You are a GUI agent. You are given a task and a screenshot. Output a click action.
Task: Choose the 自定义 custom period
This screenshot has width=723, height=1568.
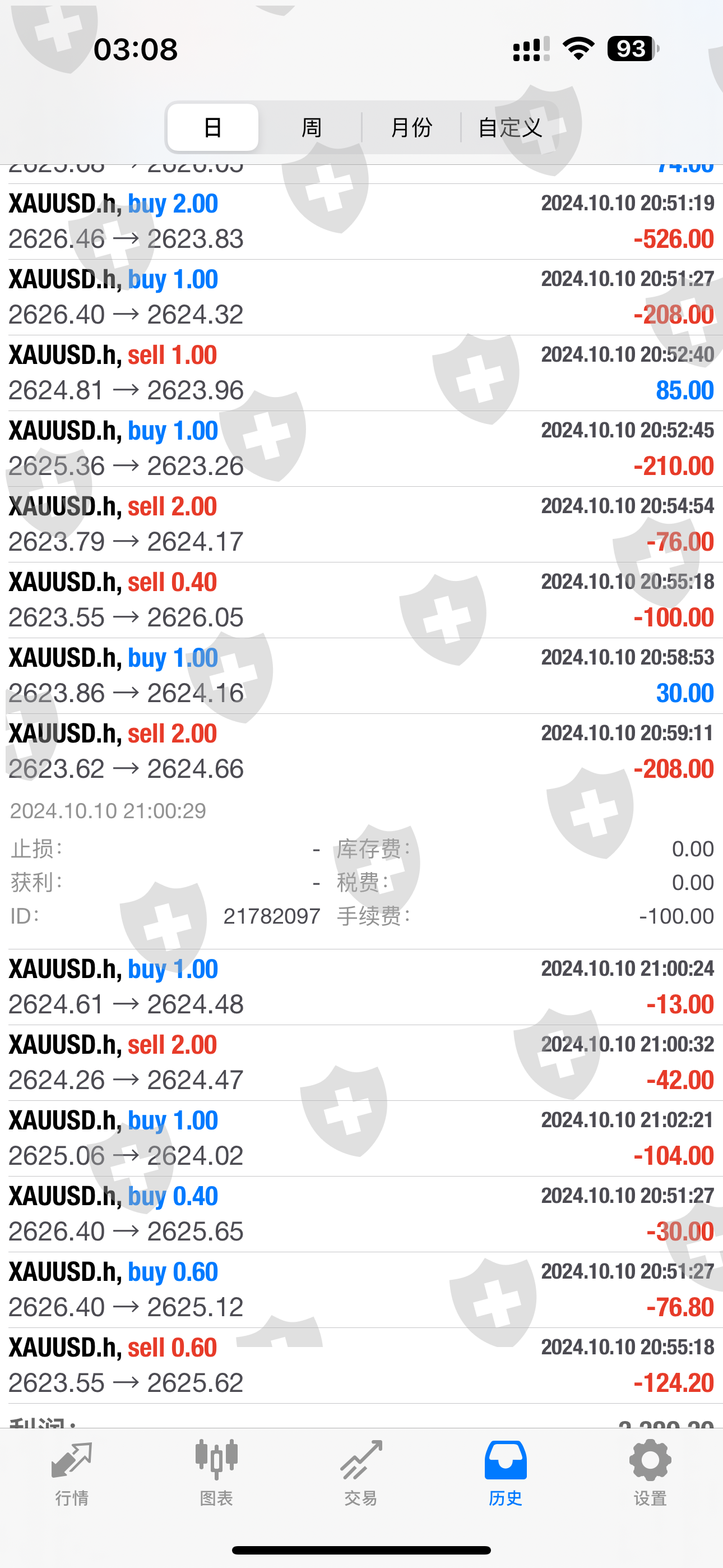(510, 127)
